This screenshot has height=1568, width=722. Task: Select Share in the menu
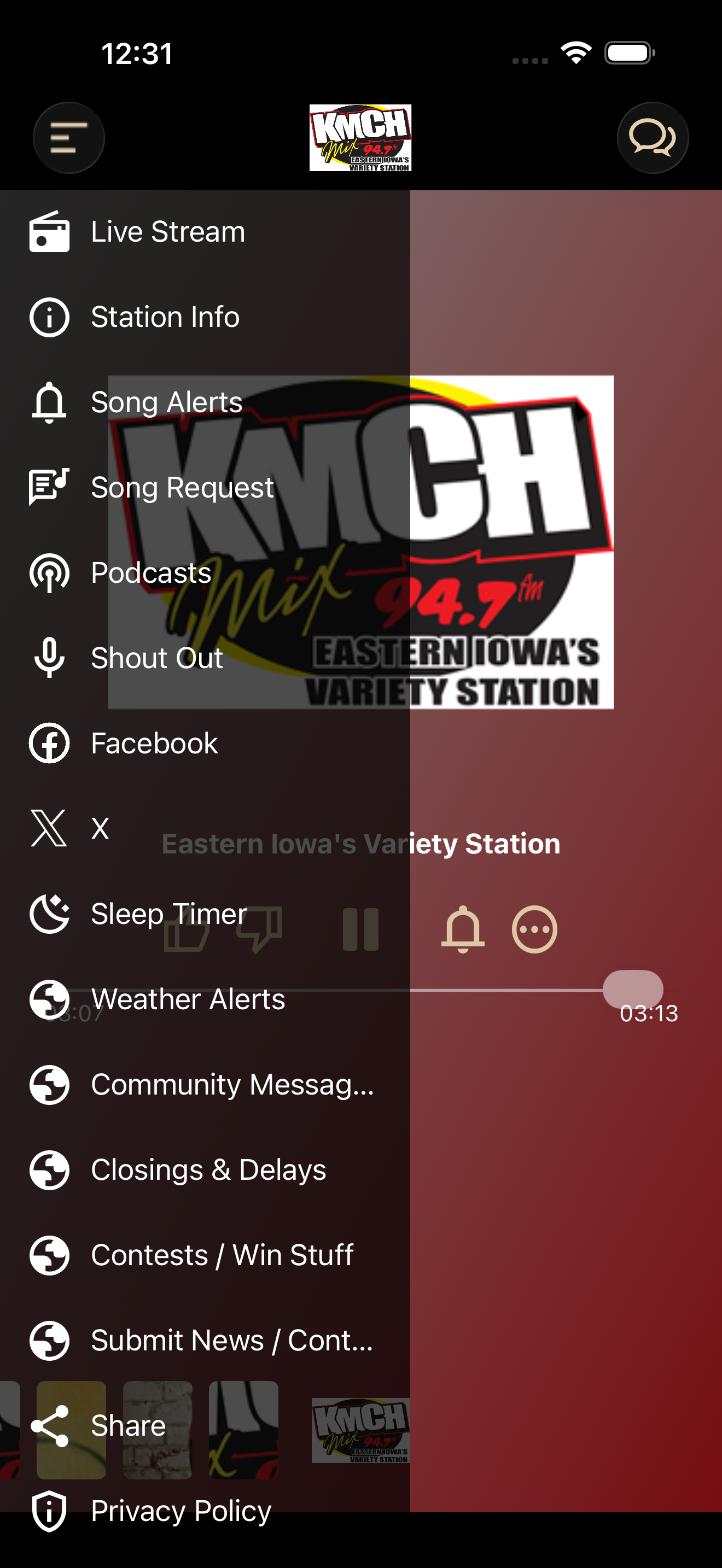(x=205, y=1425)
